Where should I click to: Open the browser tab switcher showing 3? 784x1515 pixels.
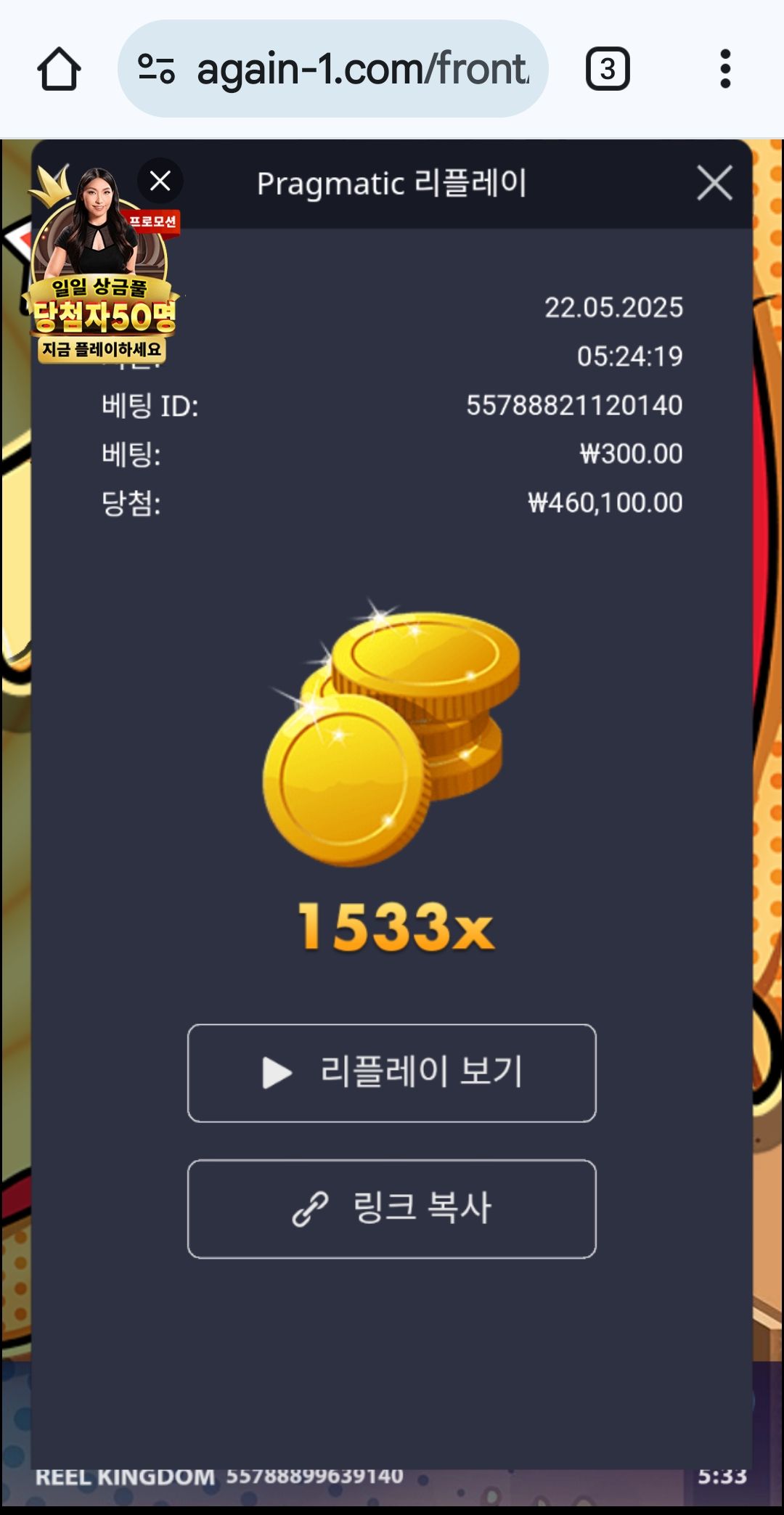(x=608, y=69)
